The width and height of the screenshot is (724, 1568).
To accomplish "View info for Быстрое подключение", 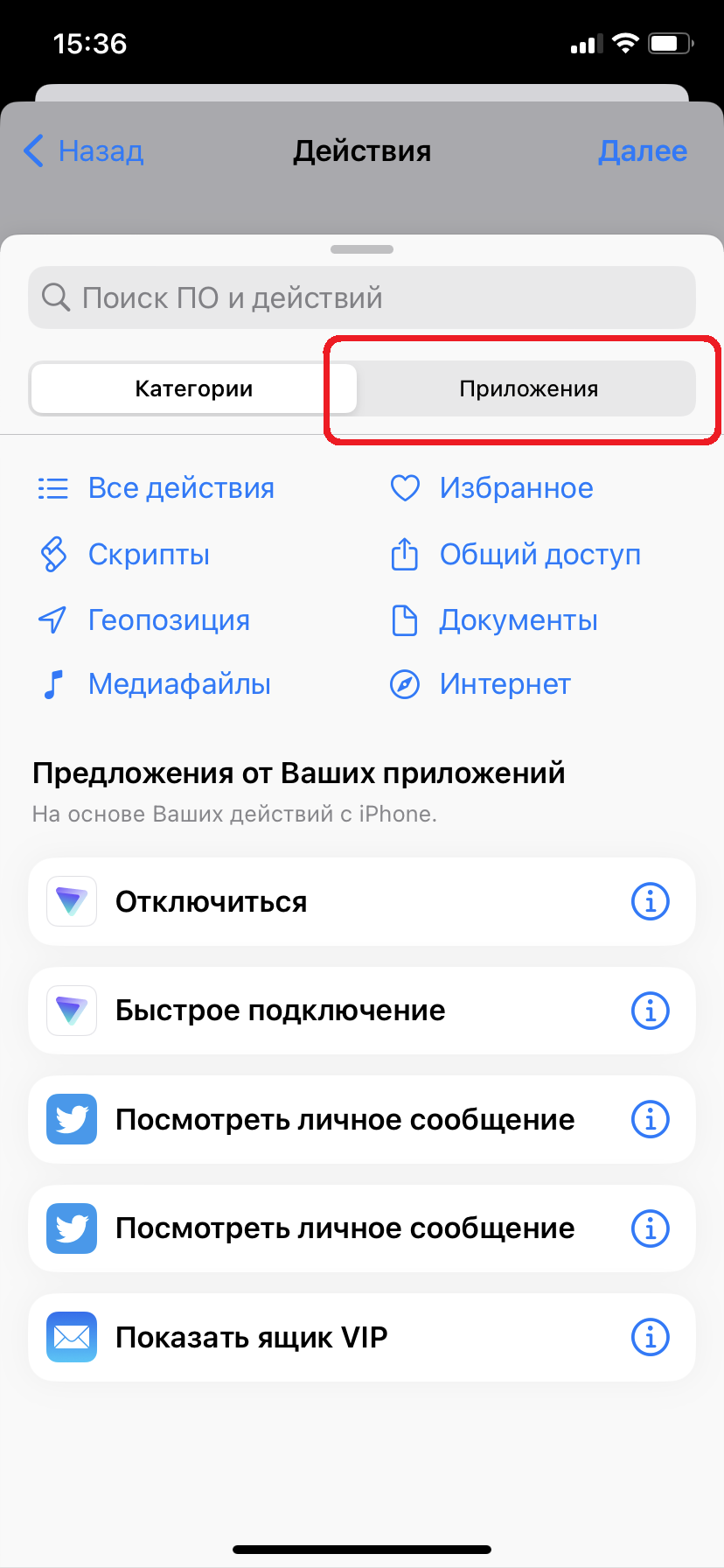I will [650, 1011].
